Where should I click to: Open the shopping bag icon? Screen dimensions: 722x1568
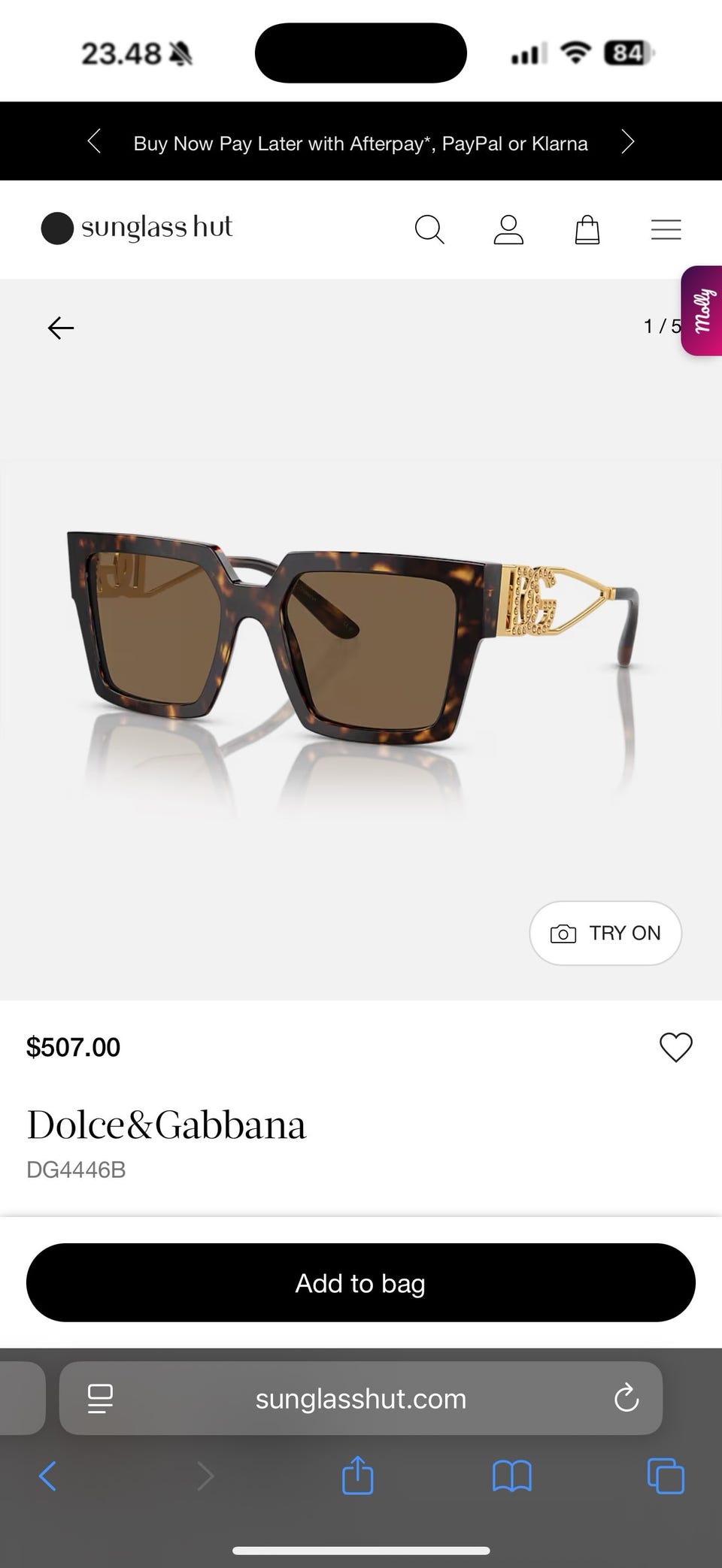click(x=587, y=229)
